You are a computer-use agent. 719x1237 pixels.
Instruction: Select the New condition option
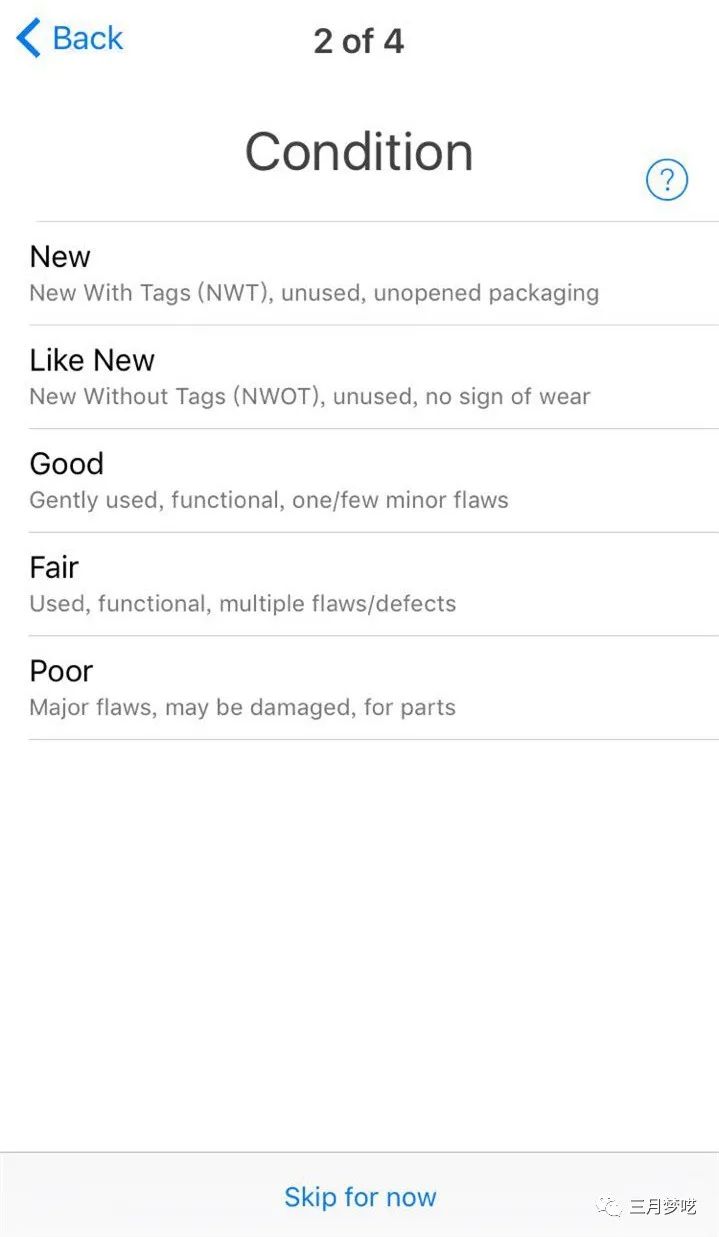click(x=360, y=273)
